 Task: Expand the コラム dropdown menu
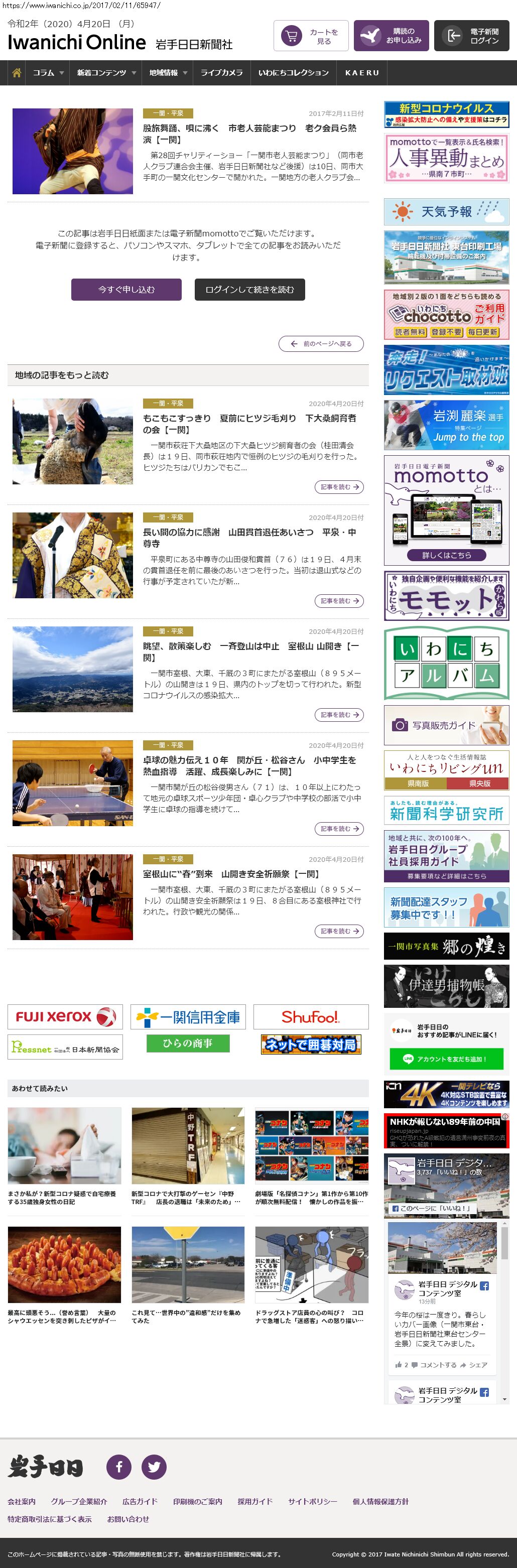pyautogui.click(x=48, y=72)
